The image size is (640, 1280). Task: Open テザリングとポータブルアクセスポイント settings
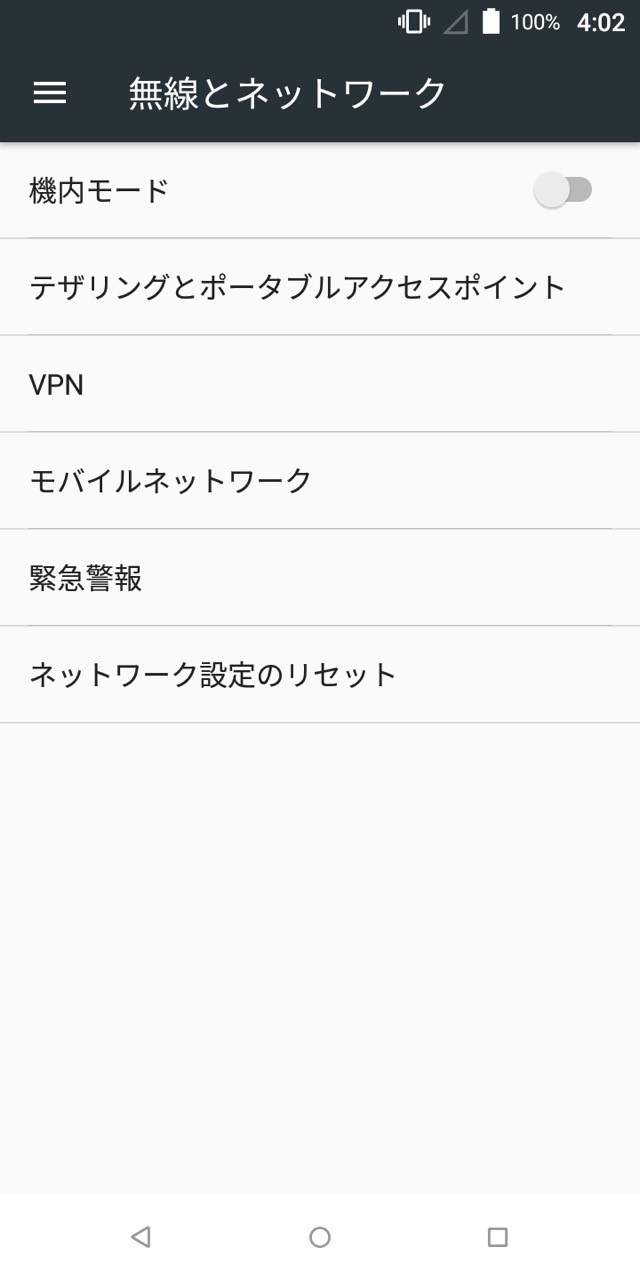[x=320, y=287]
